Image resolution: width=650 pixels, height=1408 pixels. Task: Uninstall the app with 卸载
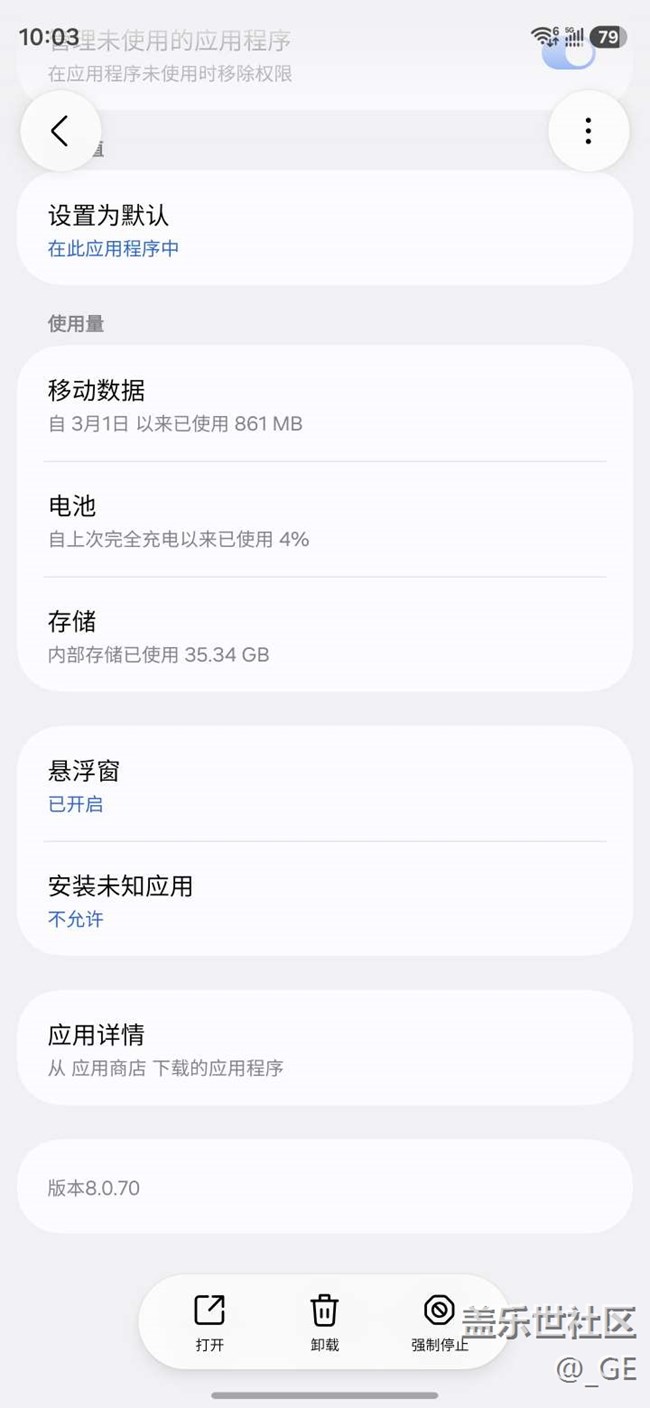(325, 1322)
